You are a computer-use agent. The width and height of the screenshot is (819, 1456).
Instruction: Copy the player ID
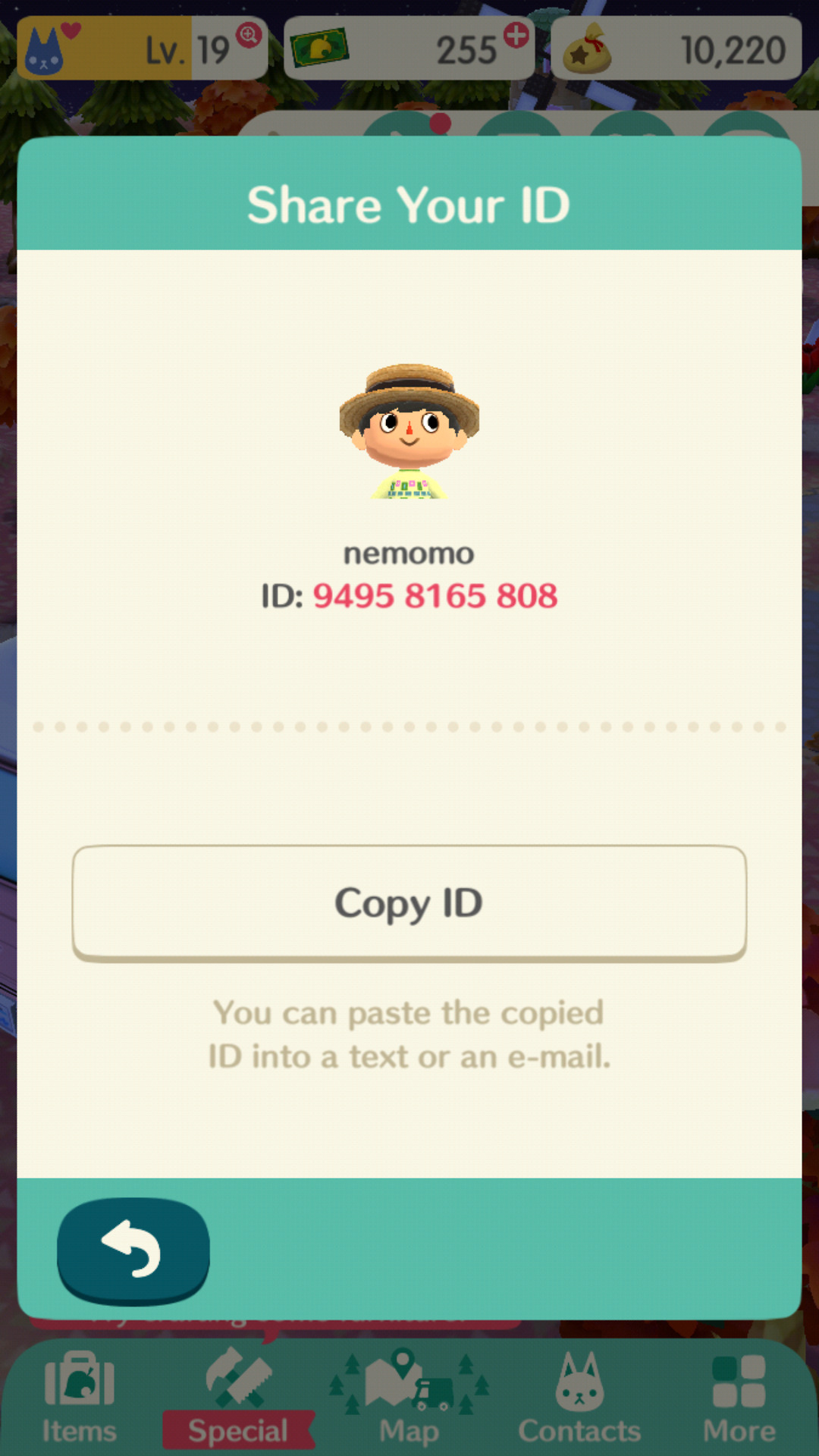(x=409, y=902)
